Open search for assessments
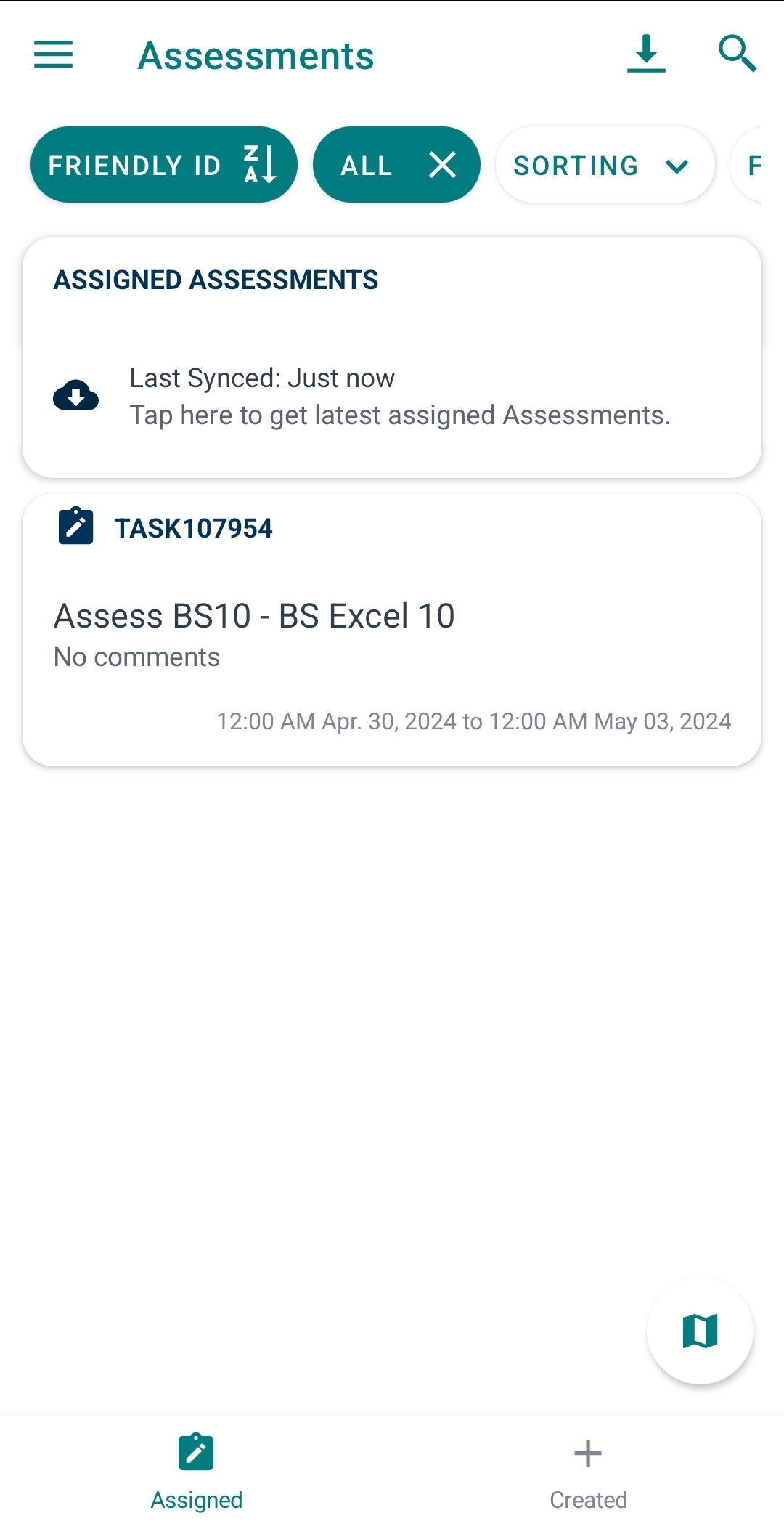 coord(737,54)
